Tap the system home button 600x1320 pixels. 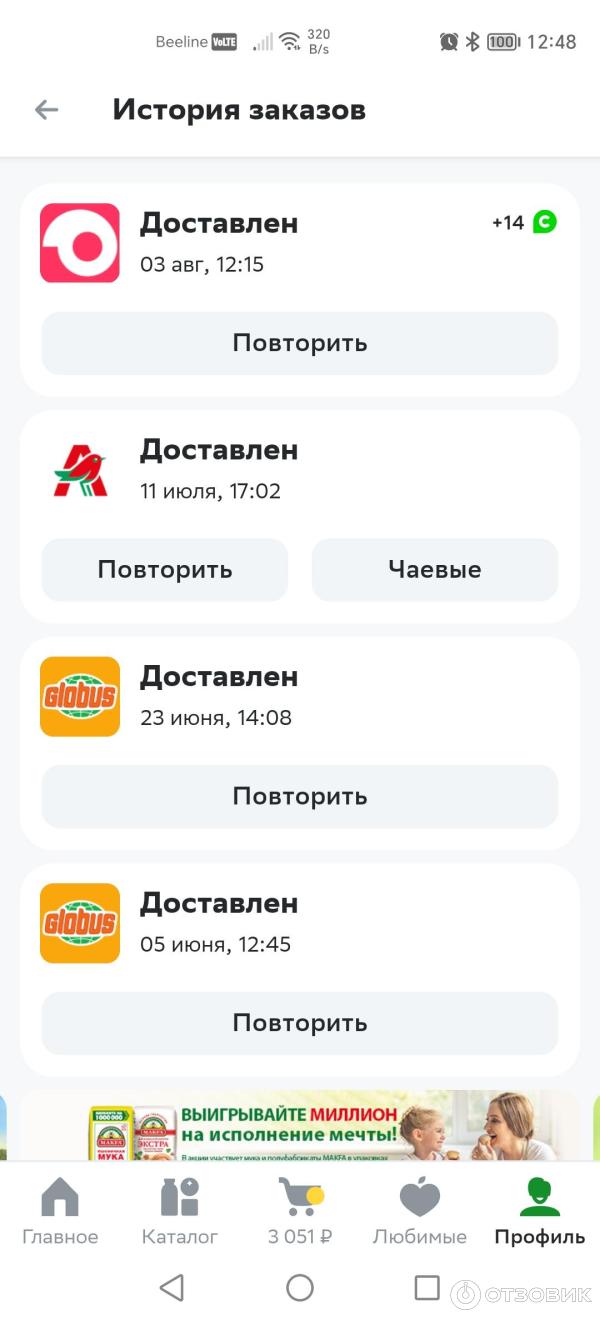click(x=300, y=1288)
